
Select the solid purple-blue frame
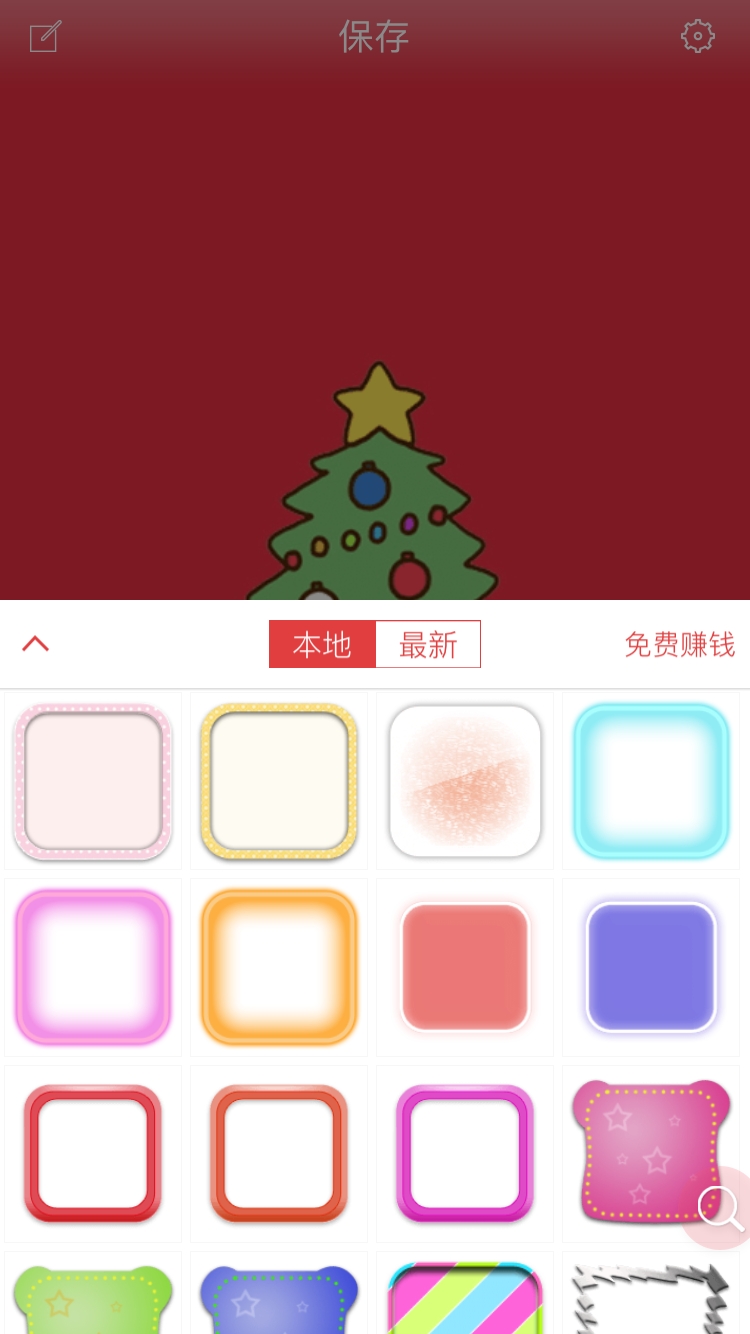coord(651,967)
